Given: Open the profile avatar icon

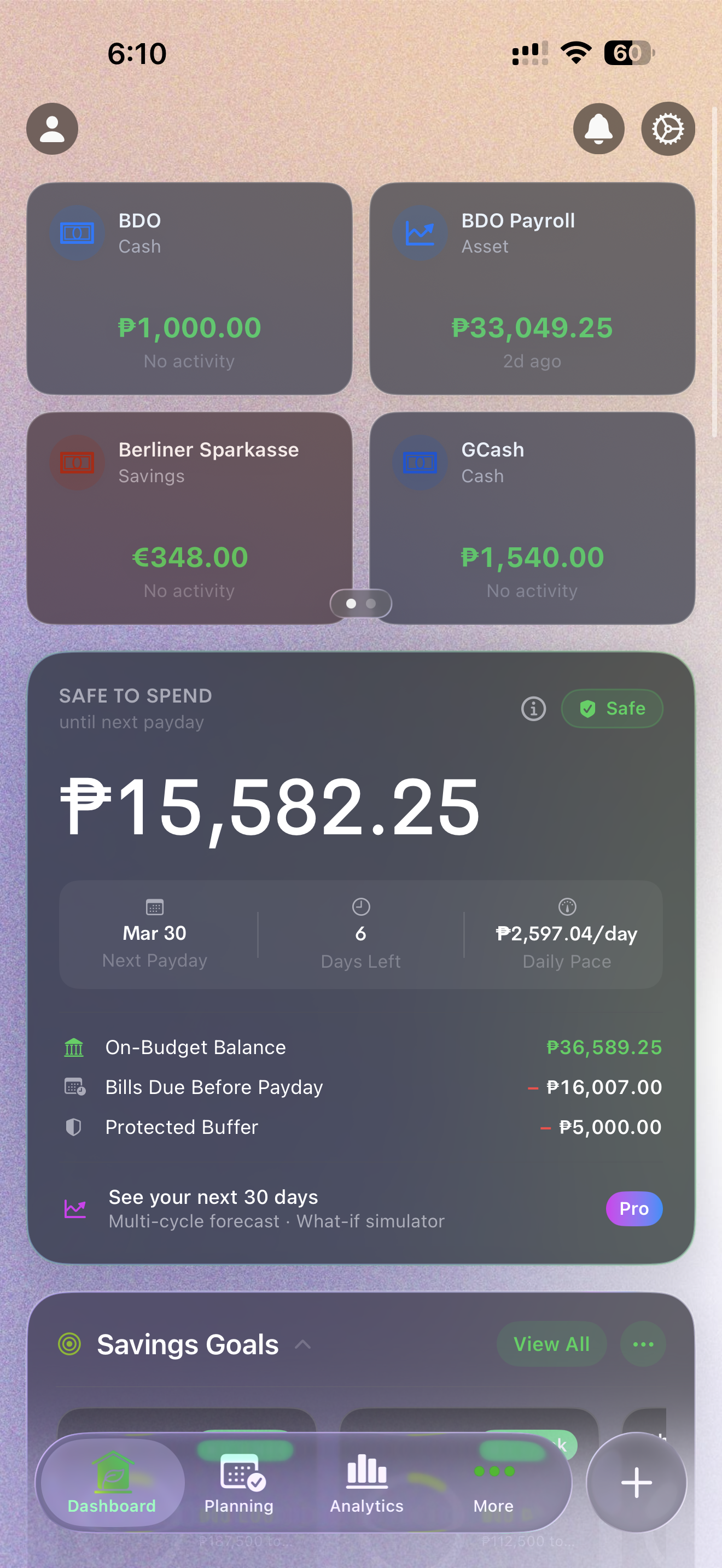Looking at the screenshot, I should point(52,128).
